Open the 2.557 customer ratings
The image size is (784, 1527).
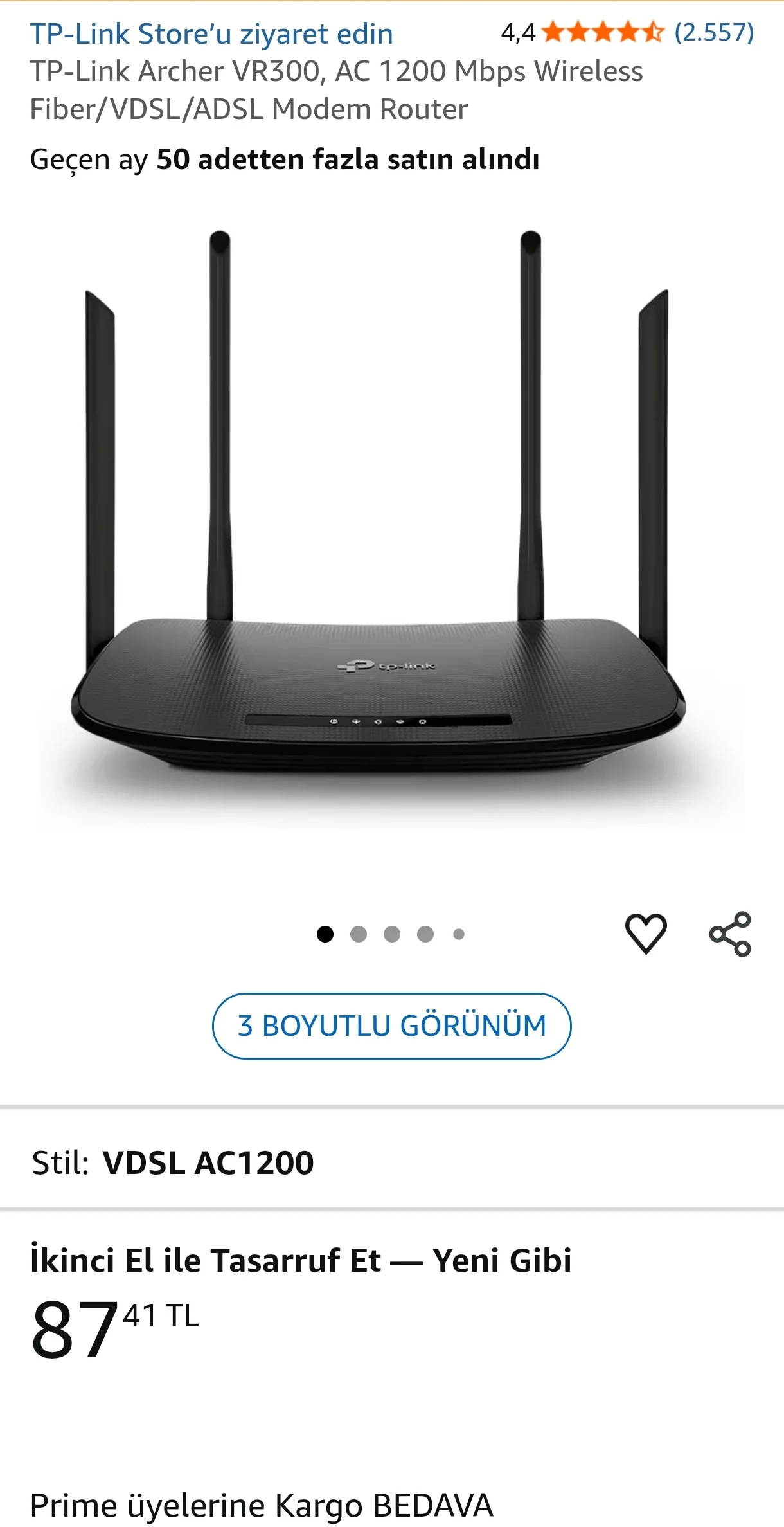point(713,32)
